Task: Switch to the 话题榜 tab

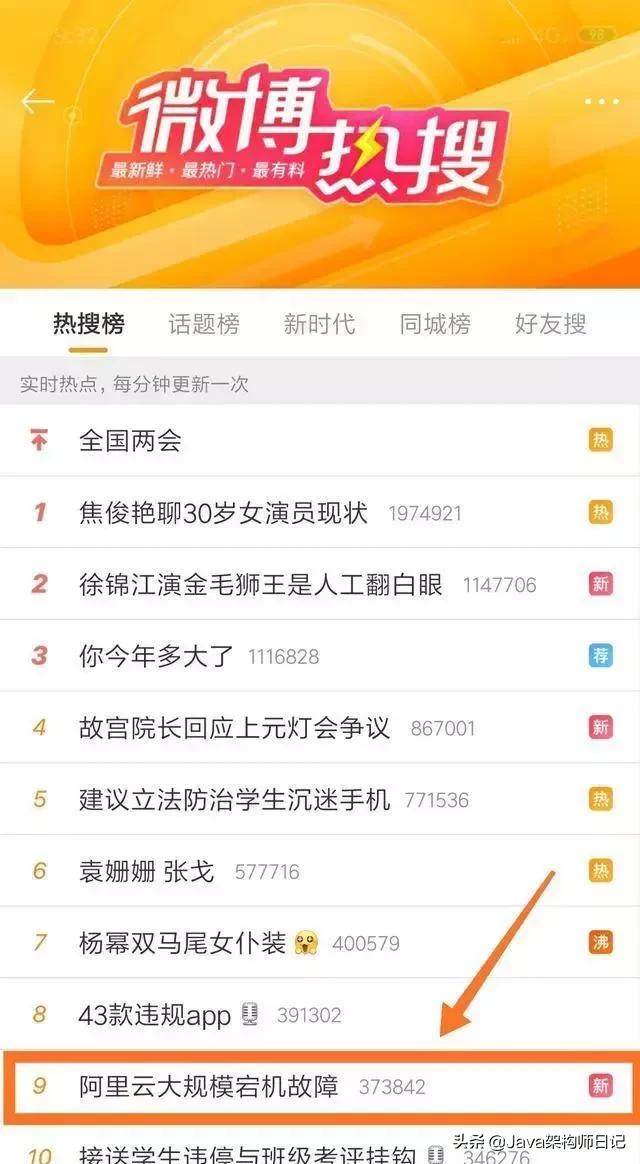Action: 204,324
